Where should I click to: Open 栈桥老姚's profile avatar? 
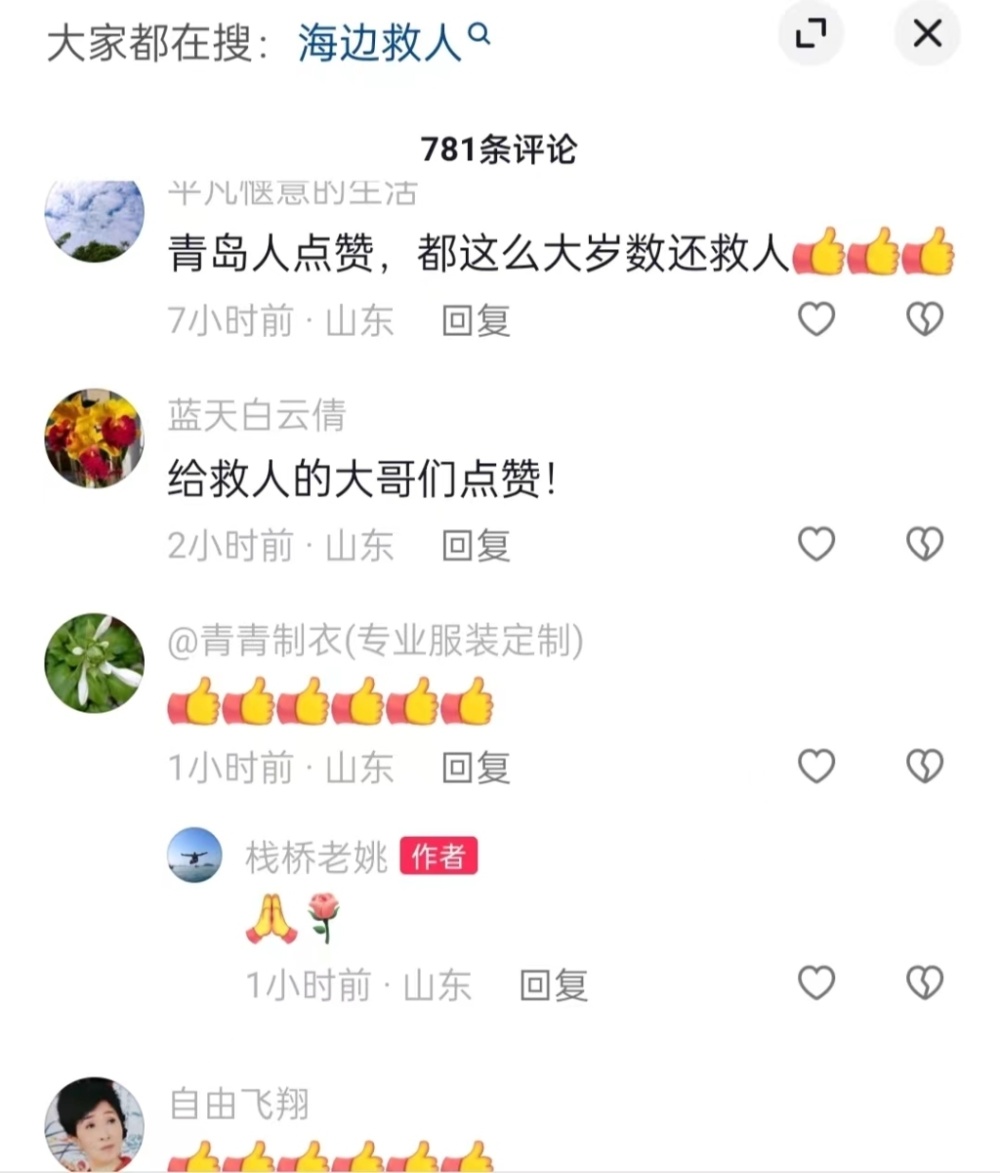tap(195, 855)
